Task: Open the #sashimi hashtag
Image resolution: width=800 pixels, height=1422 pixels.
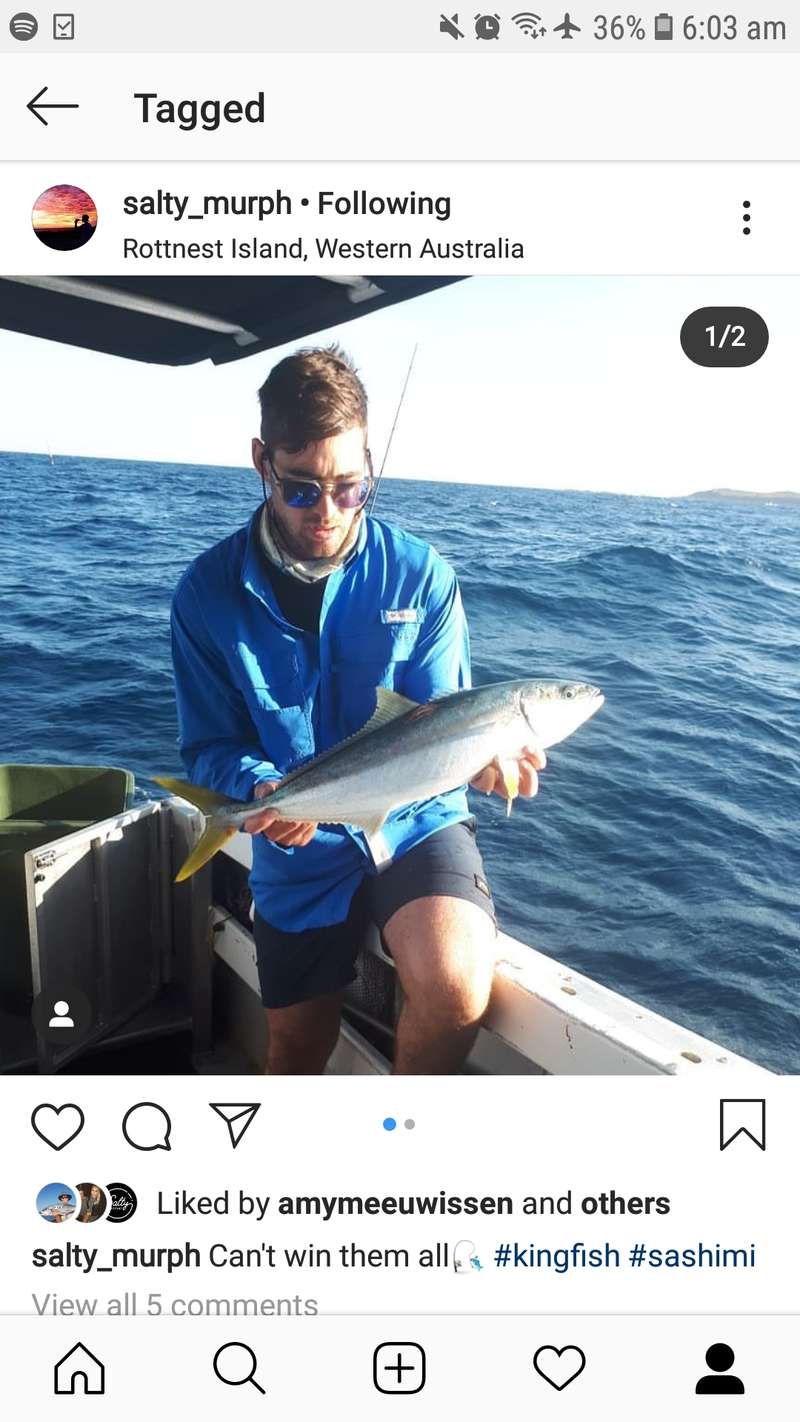Action: click(x=691, y=1256)
